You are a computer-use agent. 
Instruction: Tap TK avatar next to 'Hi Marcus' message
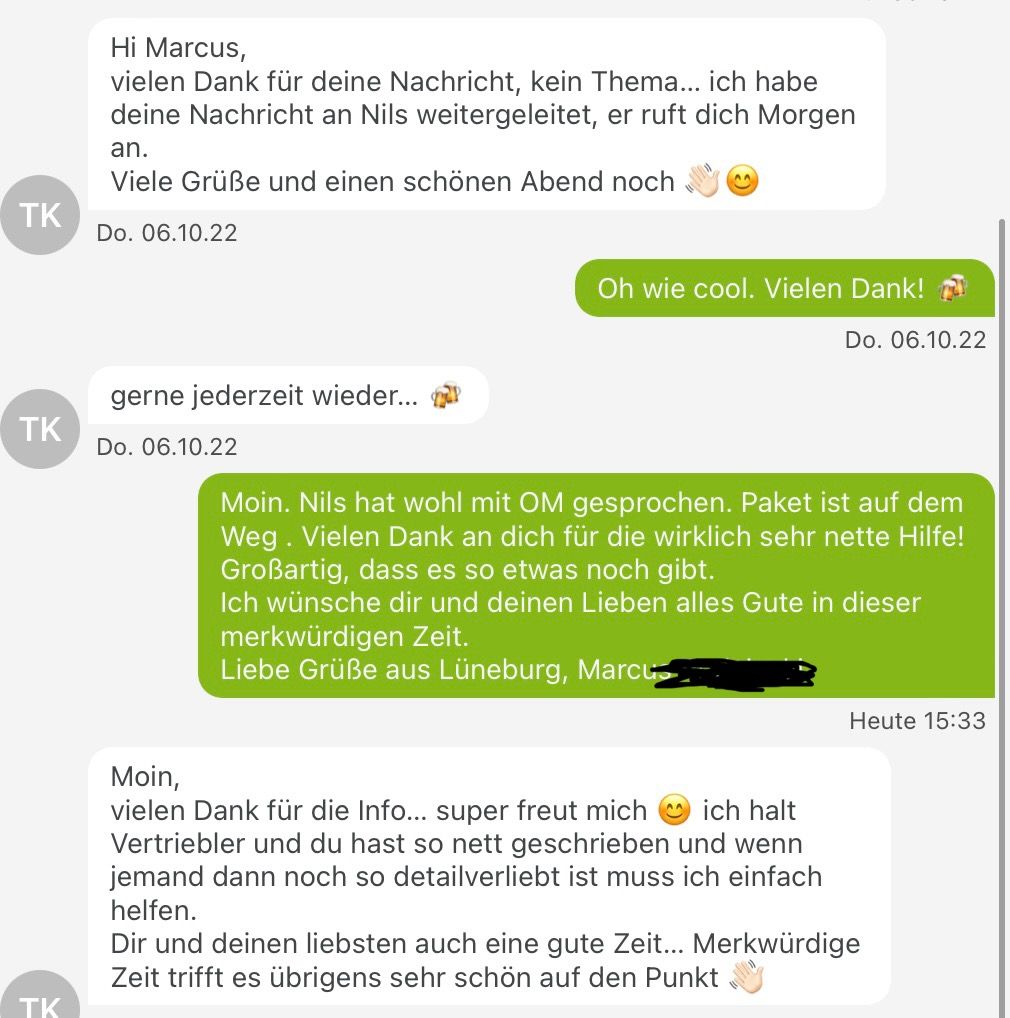pos(40,215)
